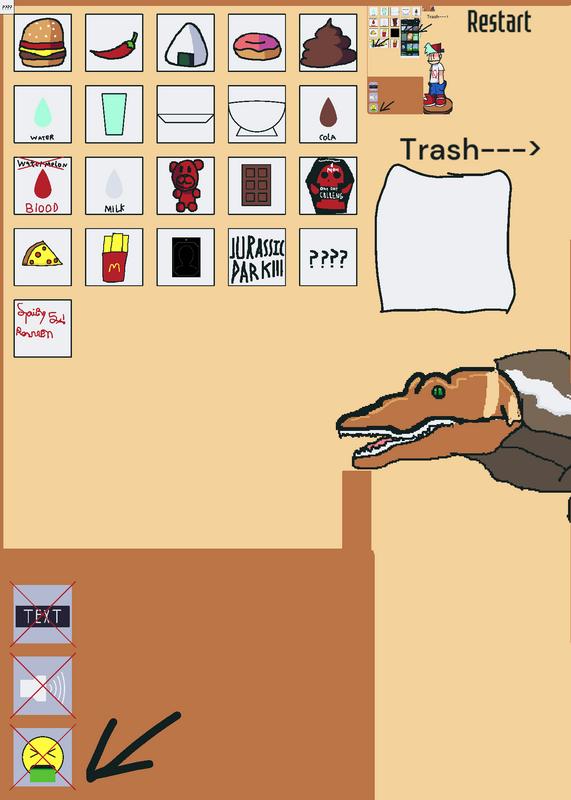Image resolution: width=571 pixels, height=800 pixels.
Task: Pick the cola drop tile
Action: point(328,114)
